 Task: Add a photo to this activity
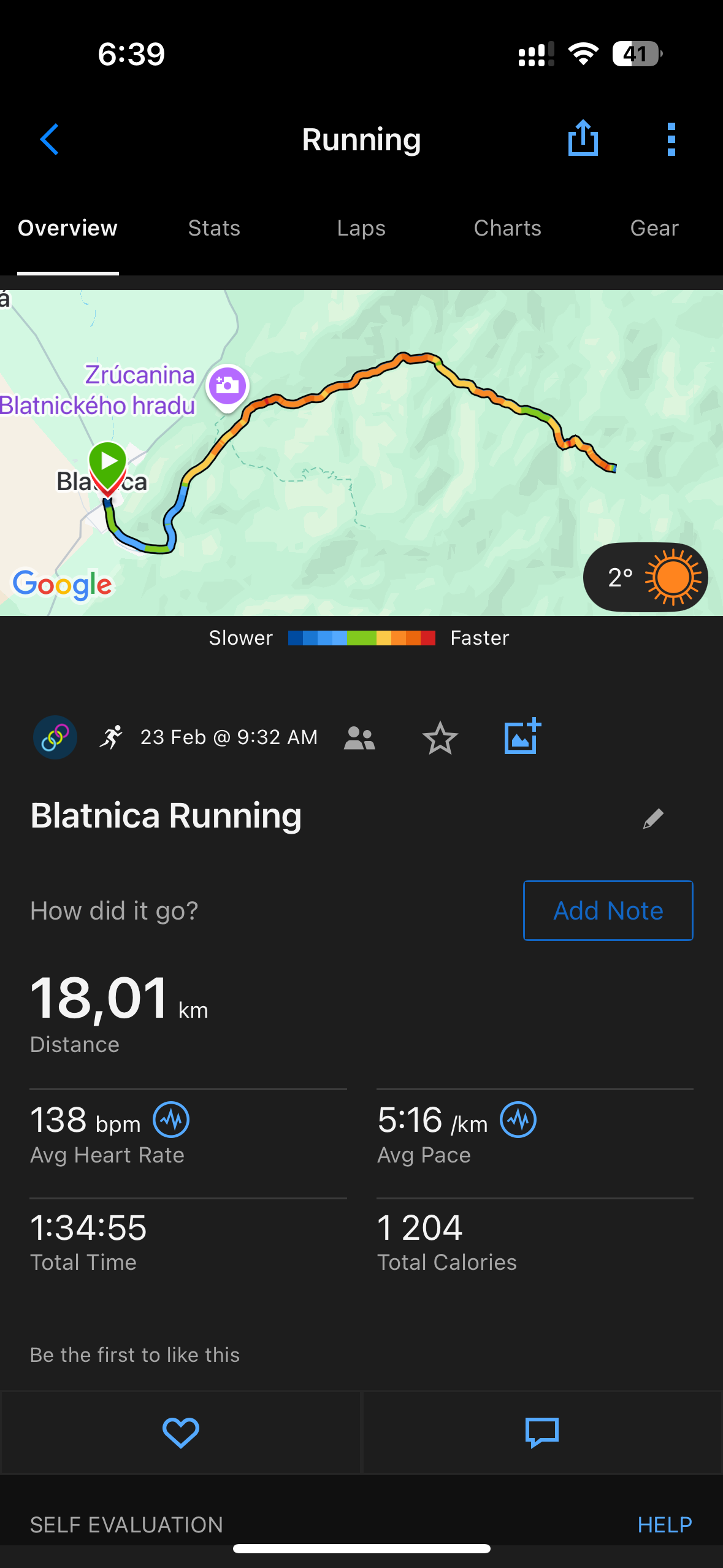[522, 736]
